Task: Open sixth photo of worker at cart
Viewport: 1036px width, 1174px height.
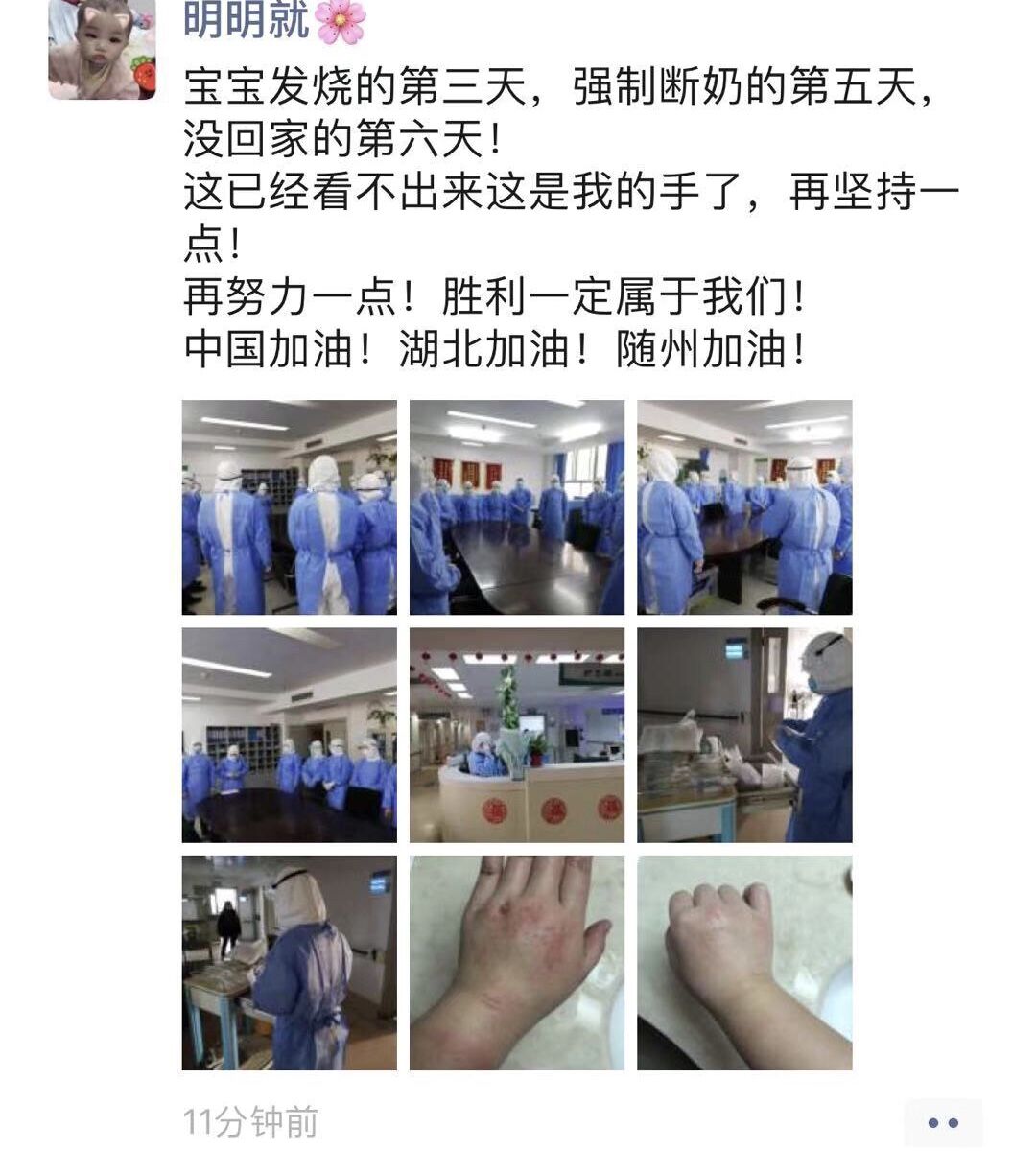Action: click(744, 735)
